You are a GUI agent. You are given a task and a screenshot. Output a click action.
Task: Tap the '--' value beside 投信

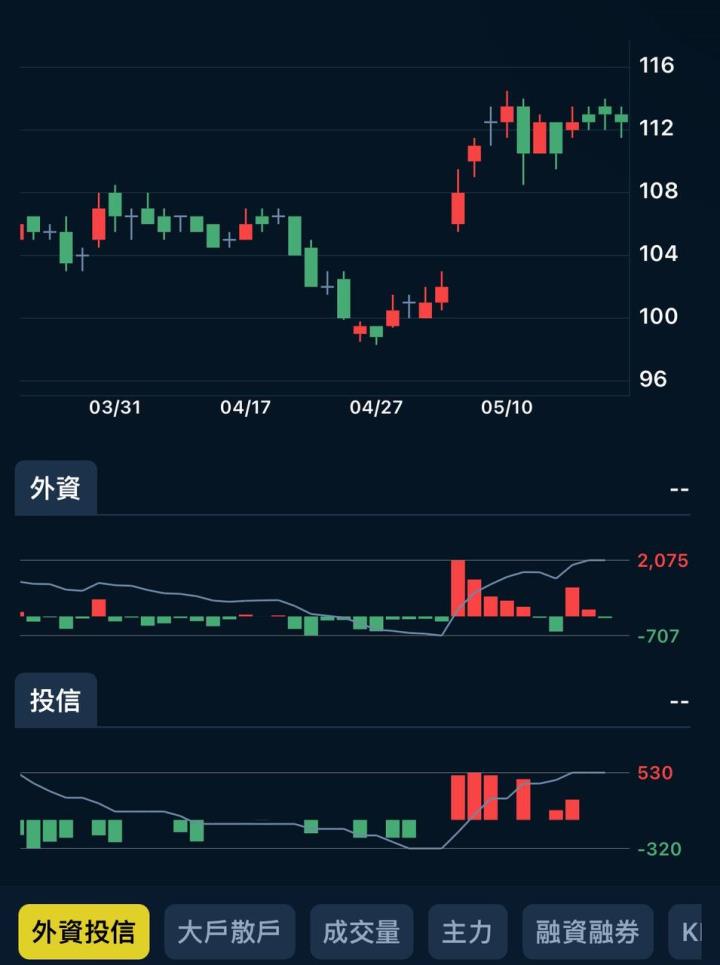point(677,703)
